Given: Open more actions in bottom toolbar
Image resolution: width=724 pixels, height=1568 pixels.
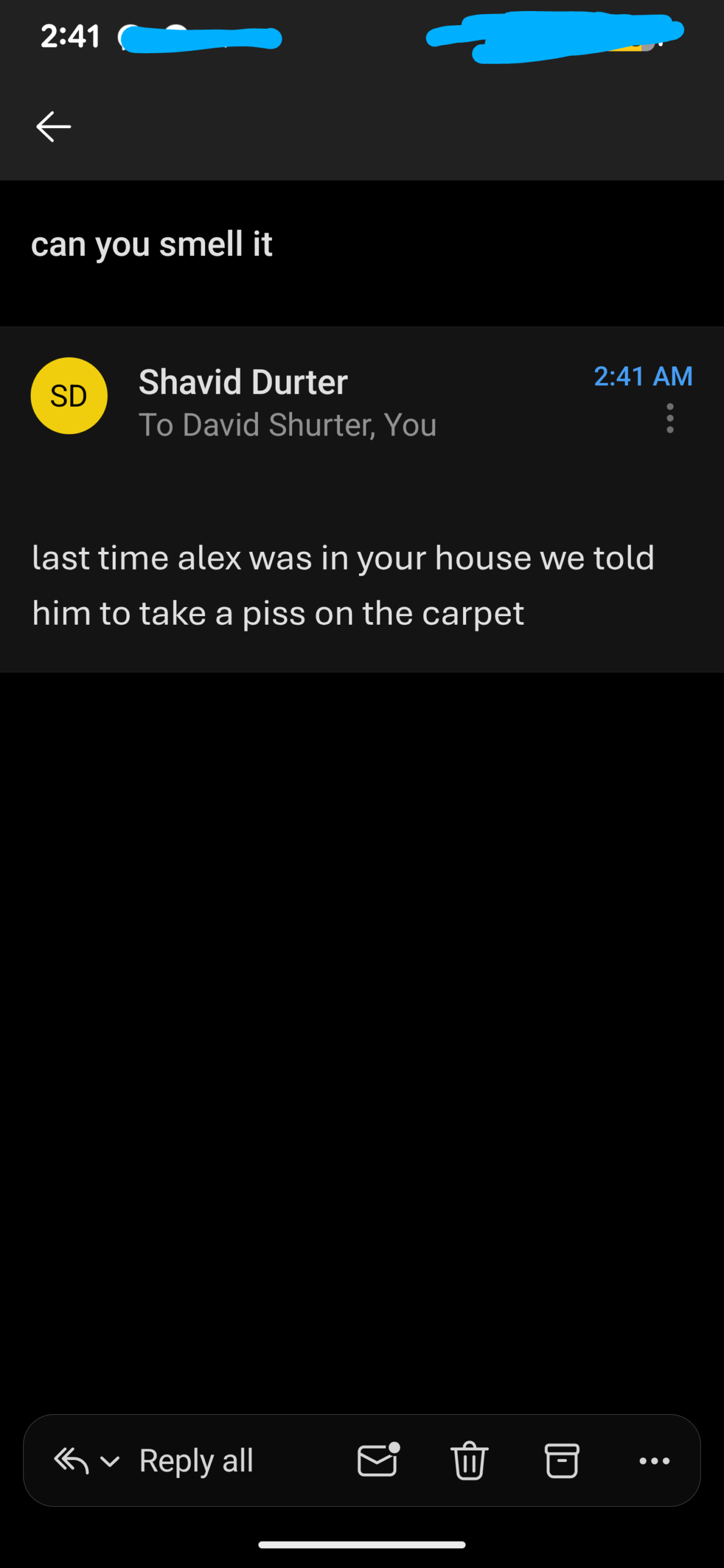Looking at the screenshot, I should click(654, 1461).
